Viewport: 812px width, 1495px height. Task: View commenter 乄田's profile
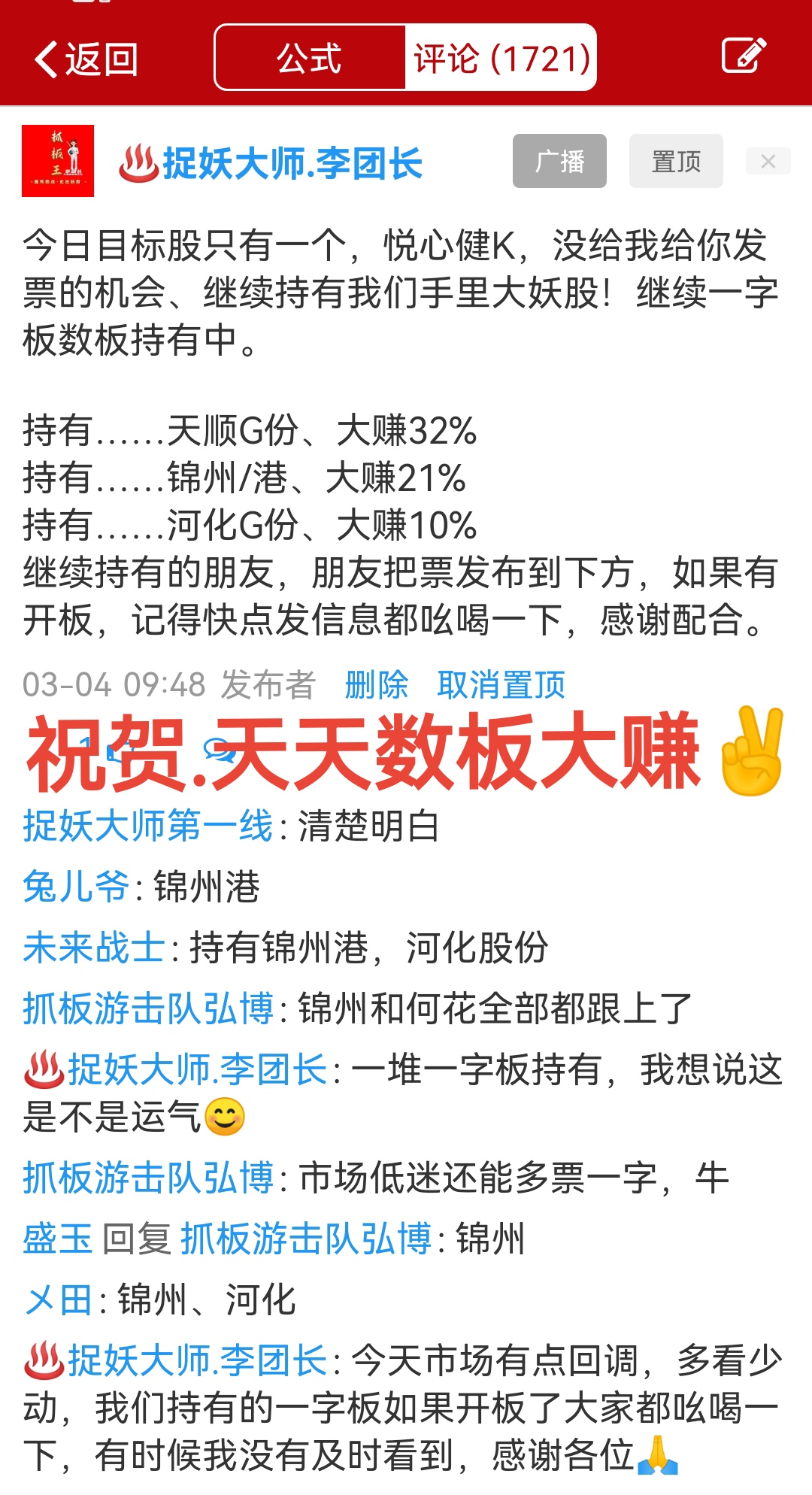pyautogui.click(x=58, y=1300)
